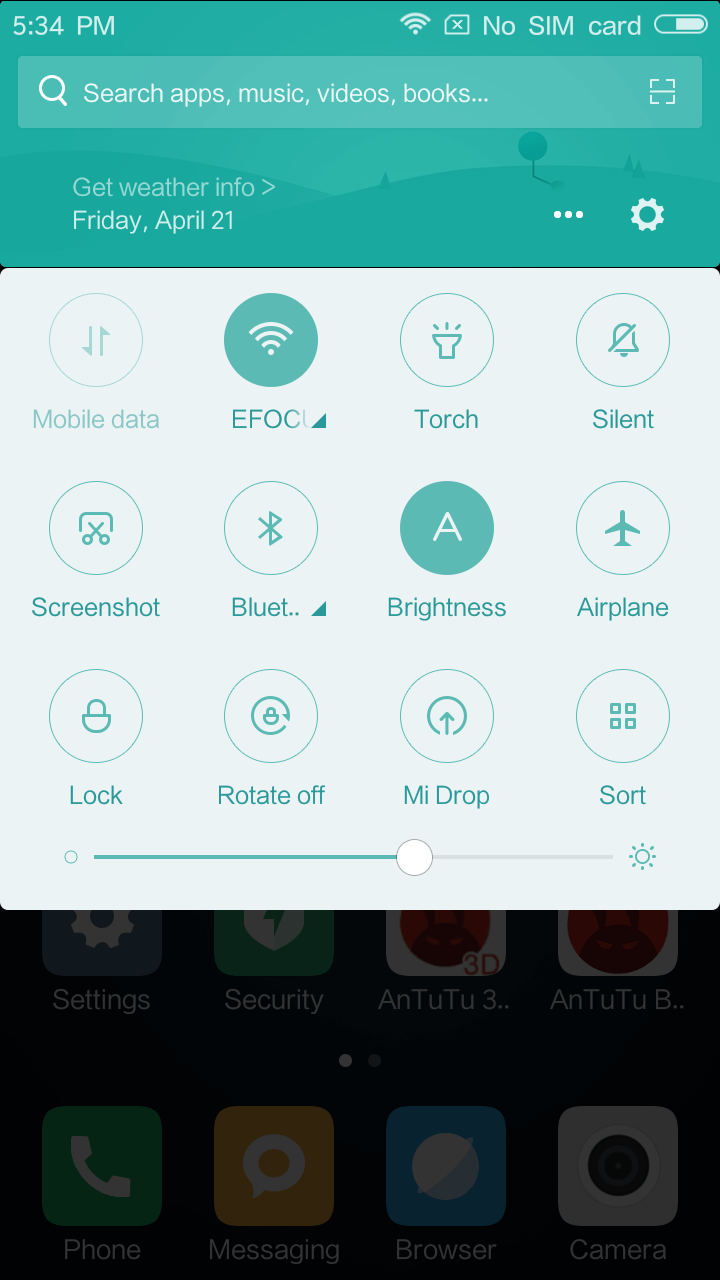Turn on Bluetooth
720x1280 pixels.
[x=271, y=528]
